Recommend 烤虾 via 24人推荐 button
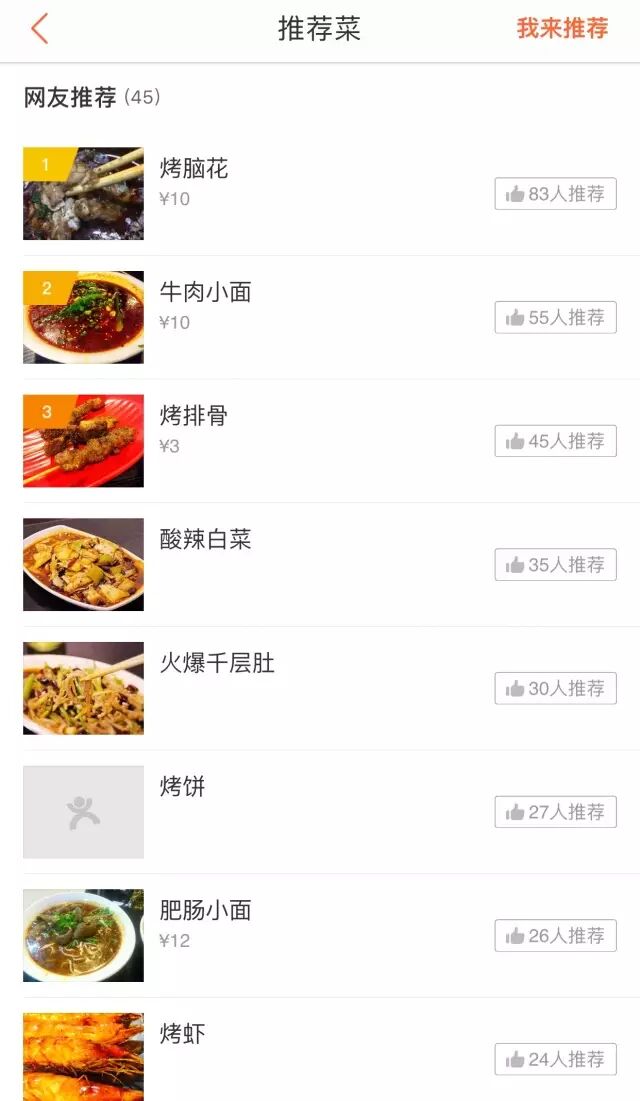The height and width of the screenshot is (1101, 640). tap(555, 1059)
